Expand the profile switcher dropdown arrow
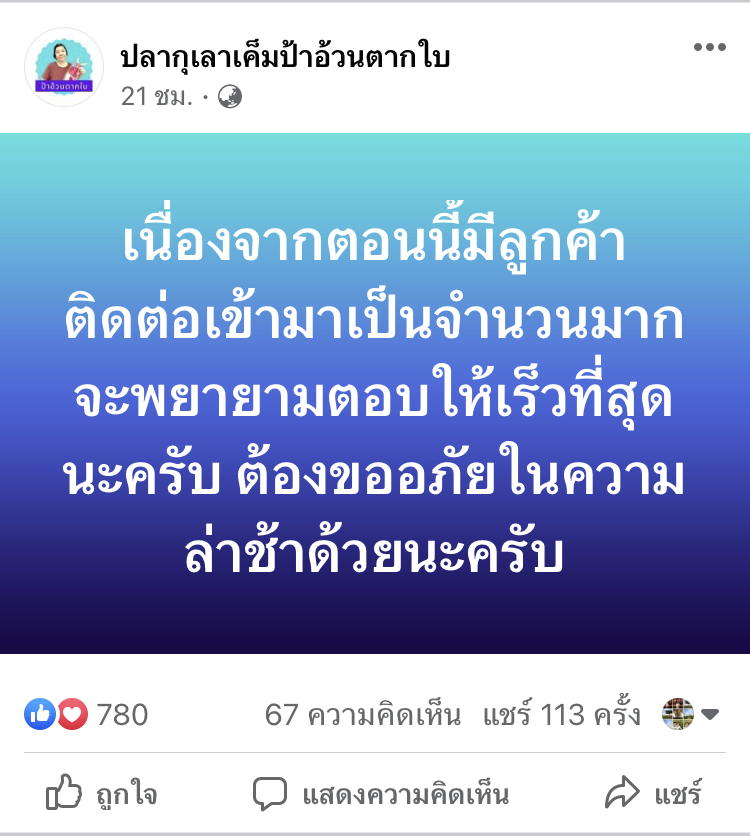The width and height of the screenshot is (750, 836). click(x=710, y=714)
